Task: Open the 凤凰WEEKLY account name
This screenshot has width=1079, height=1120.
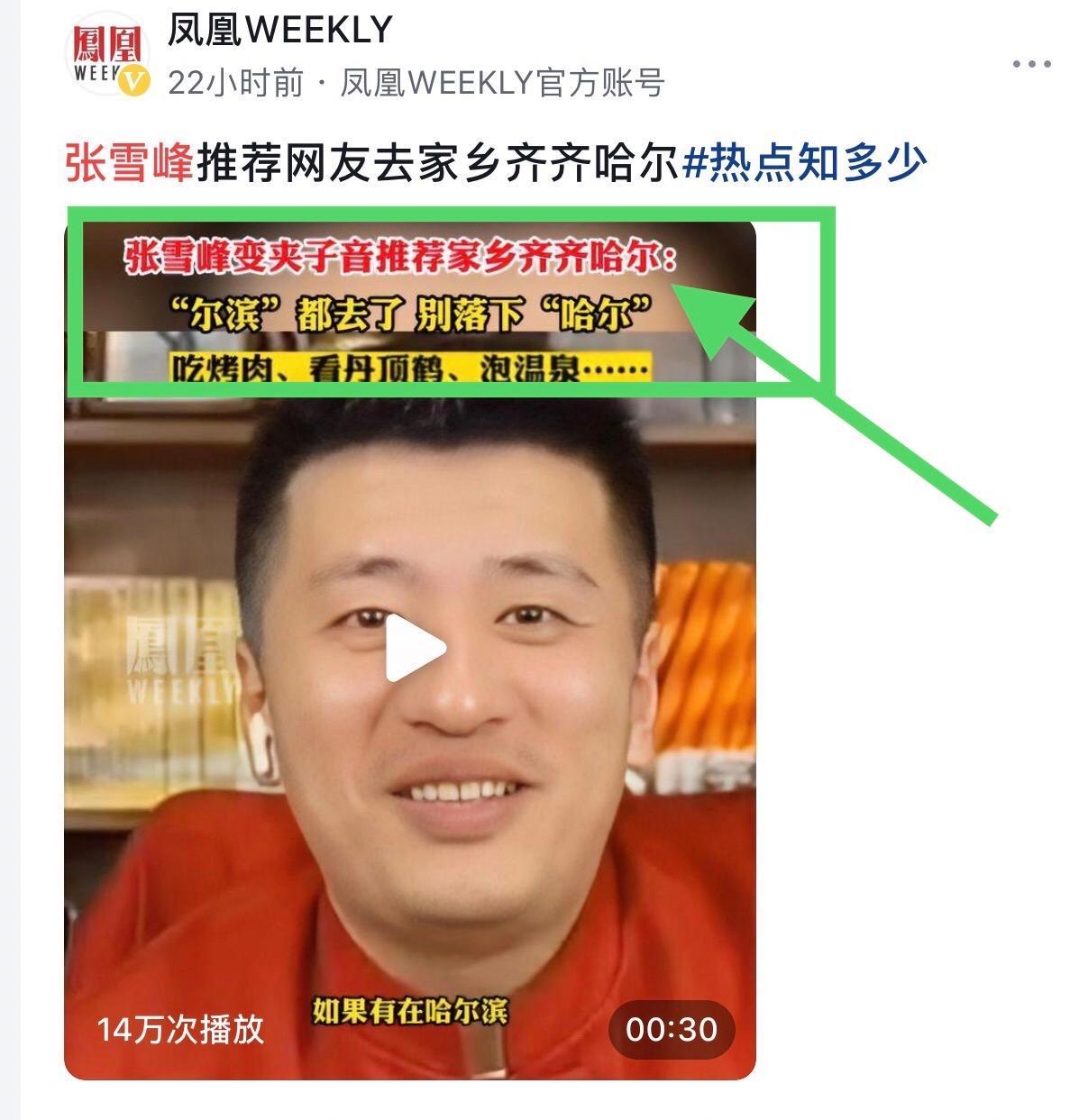Action: tap(280, 31)
